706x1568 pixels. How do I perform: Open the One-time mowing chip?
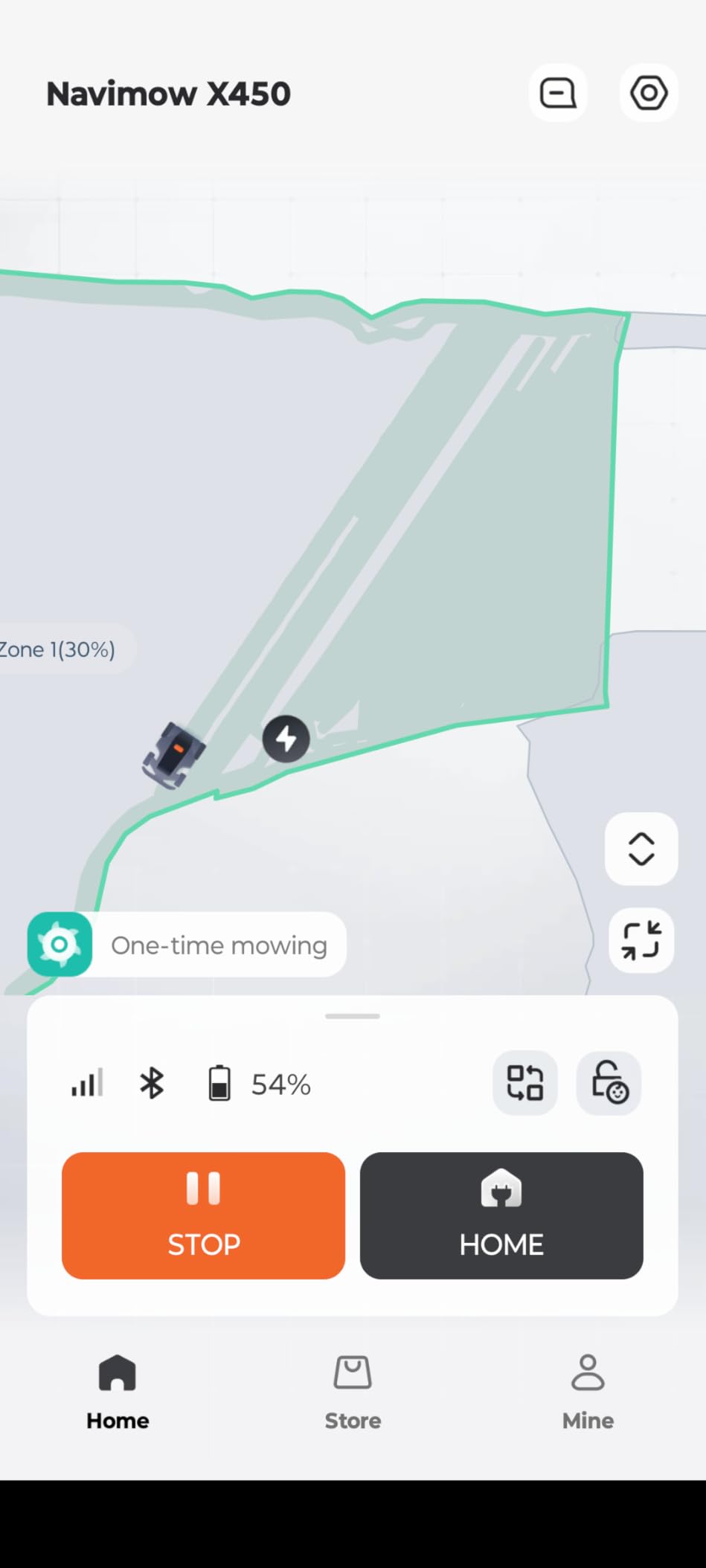187,945
